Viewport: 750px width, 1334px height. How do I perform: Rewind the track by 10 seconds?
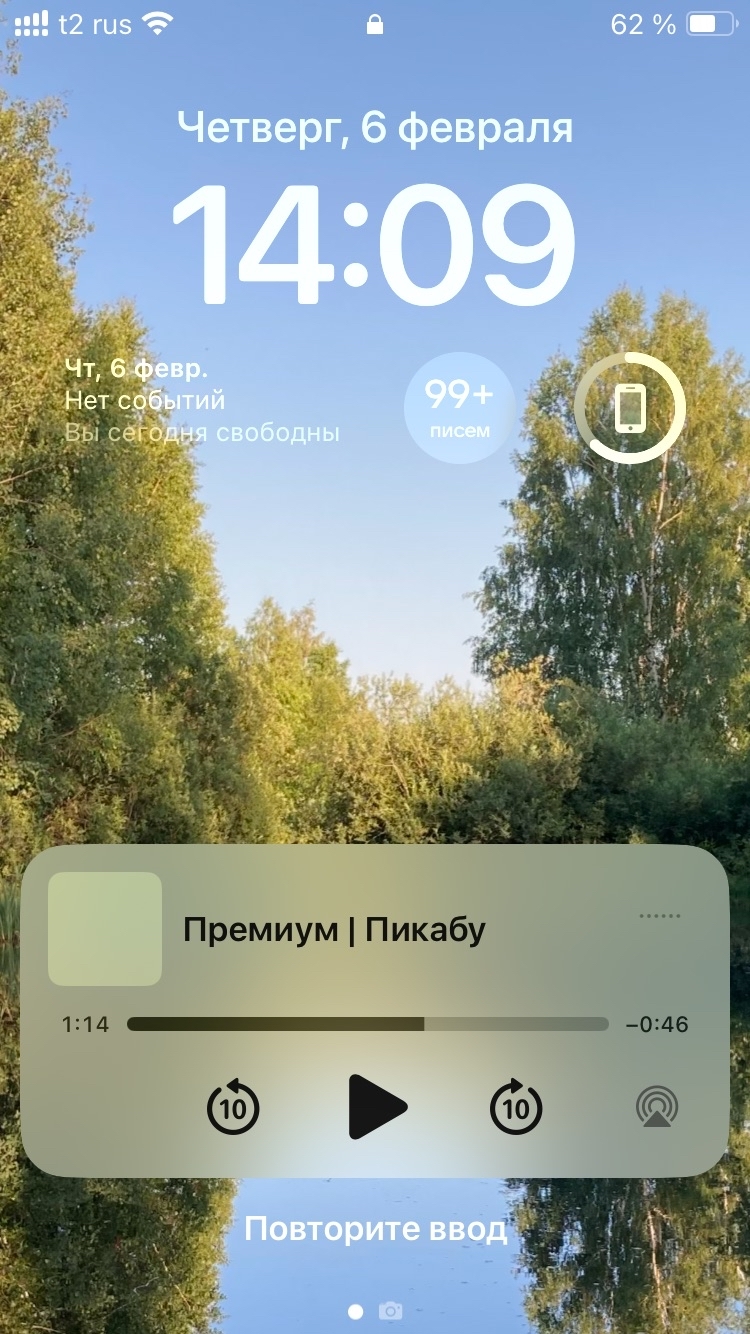[233, 1107]
